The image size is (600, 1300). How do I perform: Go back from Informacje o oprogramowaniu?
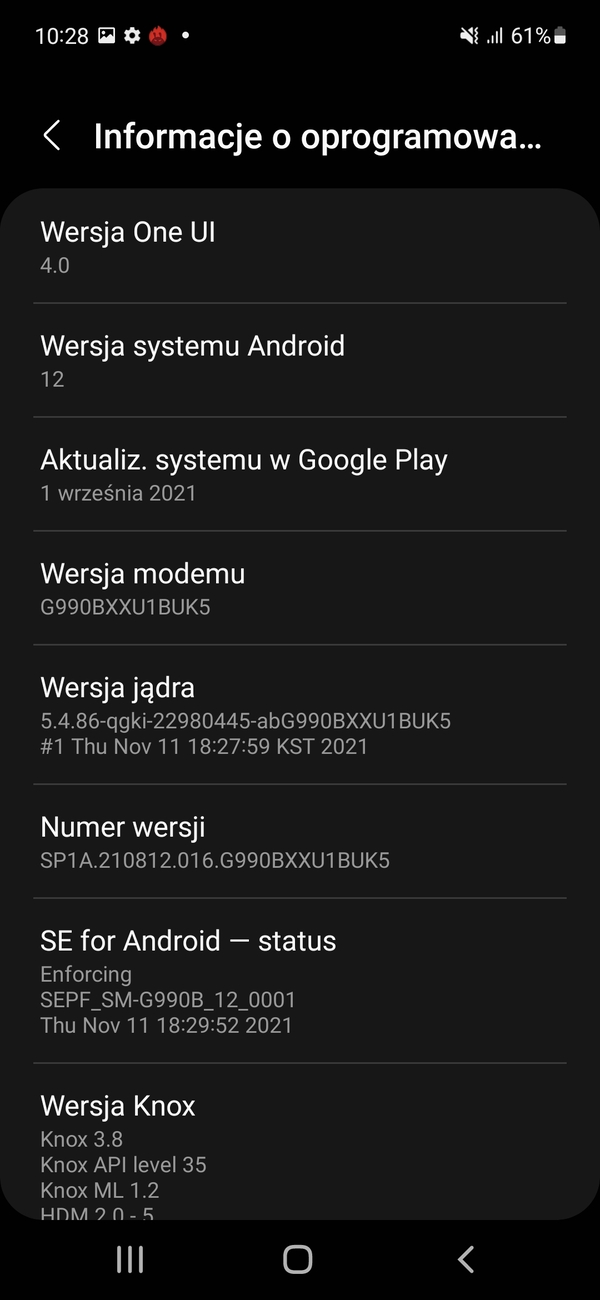[52, 136]
